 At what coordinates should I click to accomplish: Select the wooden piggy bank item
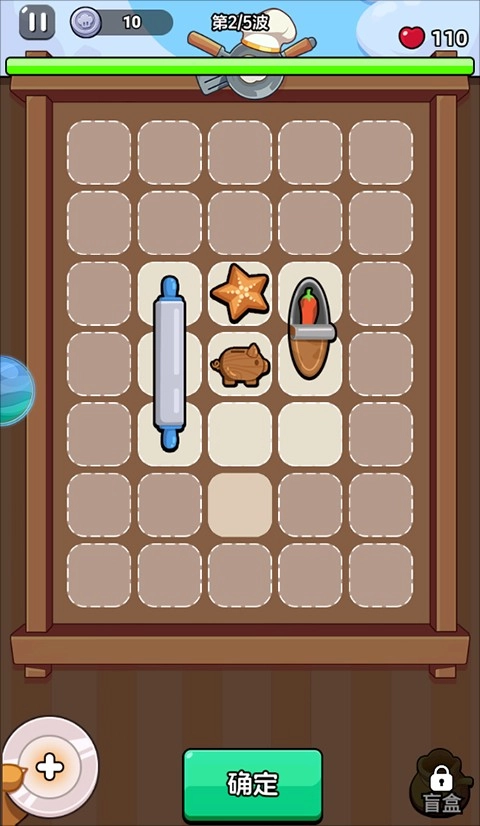[240, 365]
